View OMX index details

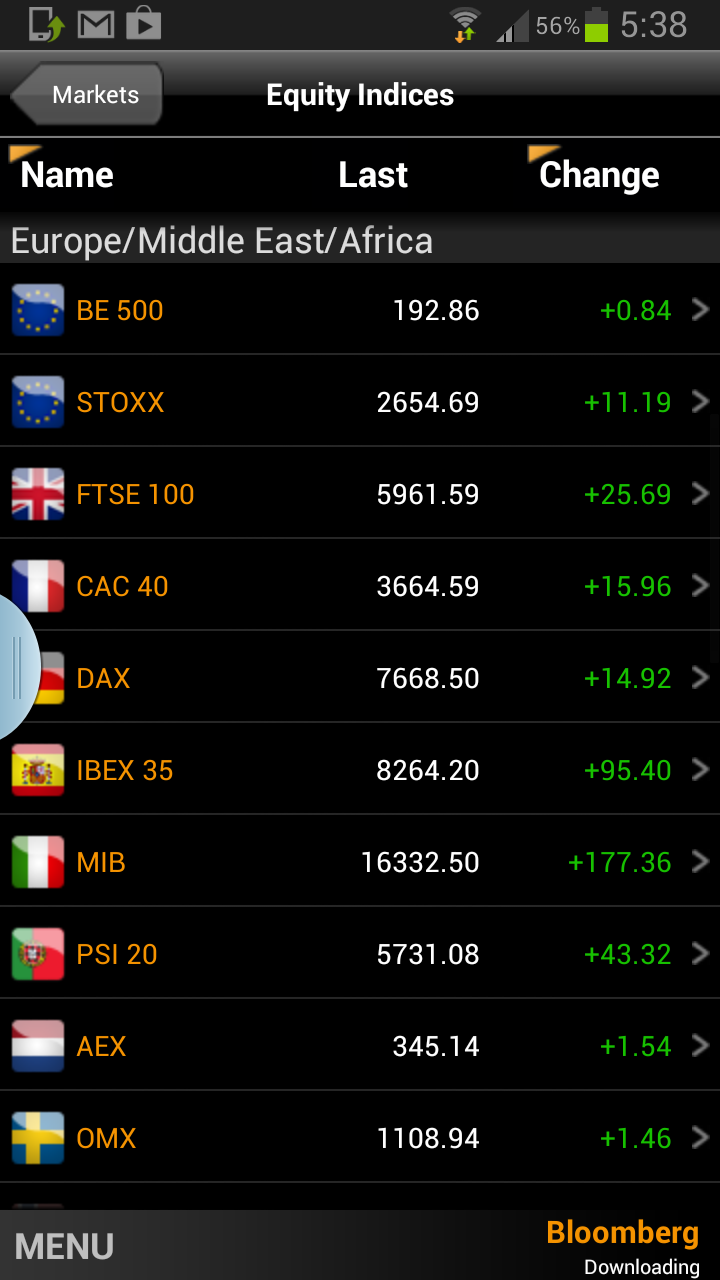(x=360, y=1138)
